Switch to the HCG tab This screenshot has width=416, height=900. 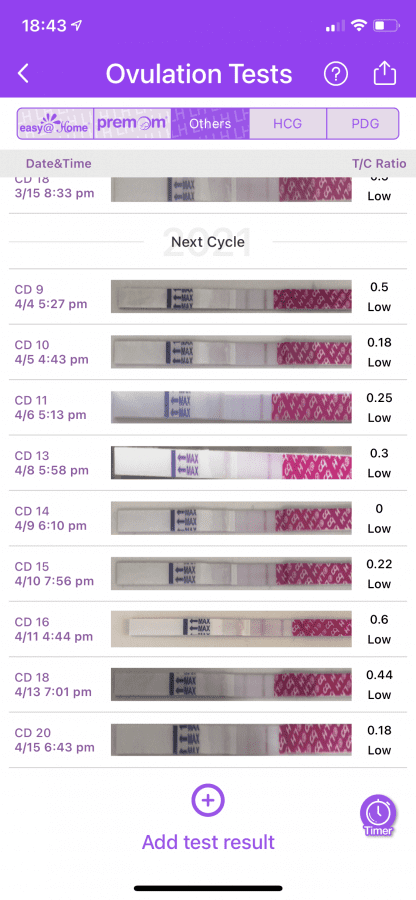288,123
